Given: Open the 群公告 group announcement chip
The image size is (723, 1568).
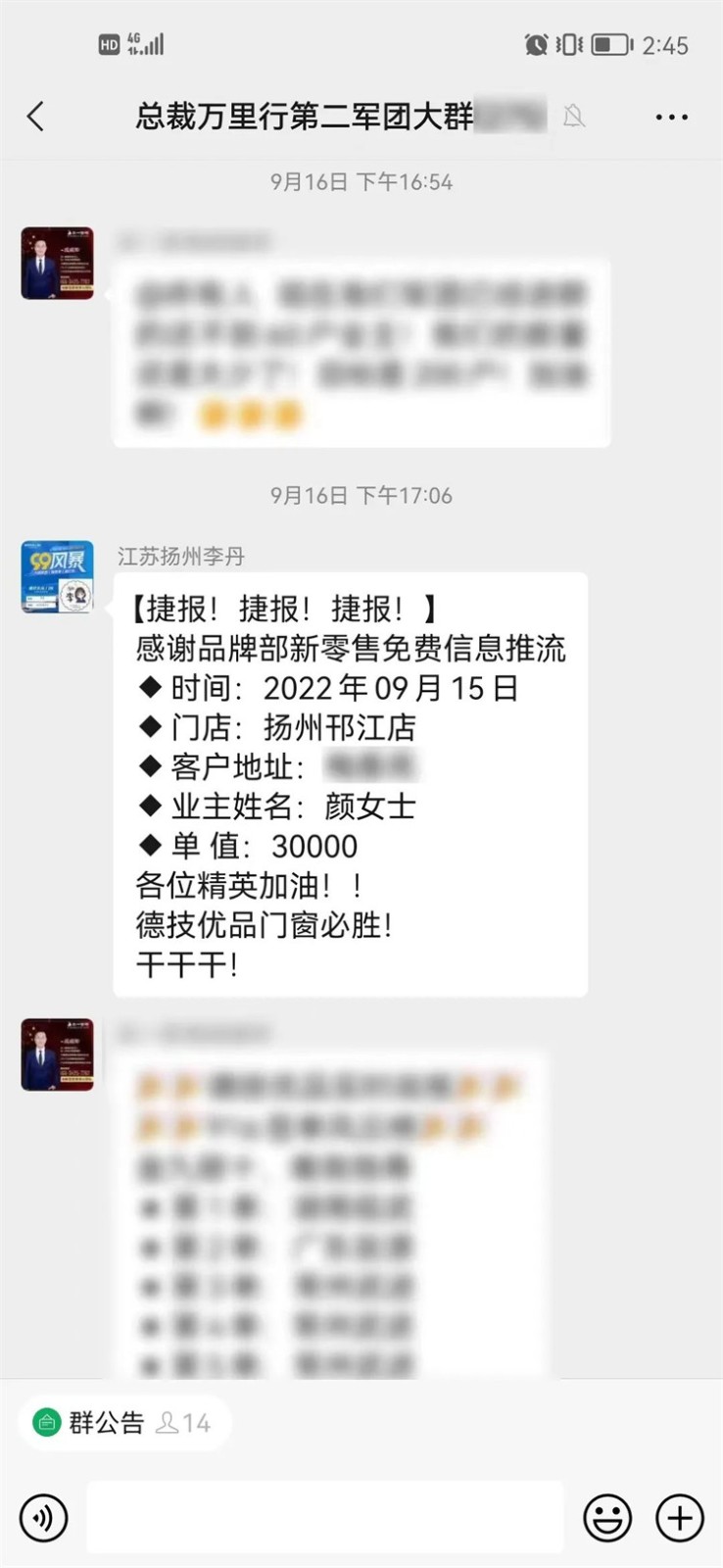Looking at the screenshot, I should click(x=123, y=1423).
